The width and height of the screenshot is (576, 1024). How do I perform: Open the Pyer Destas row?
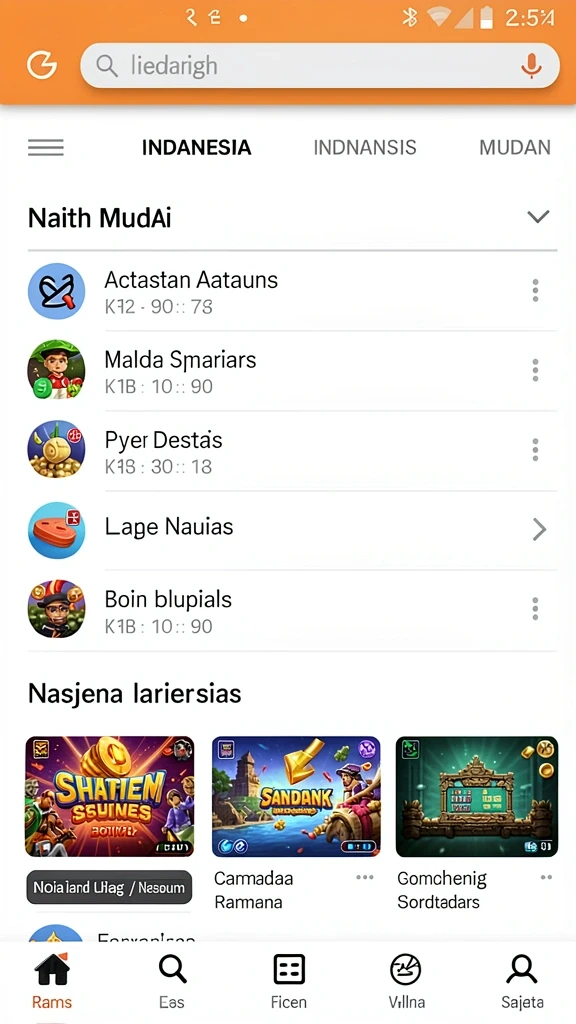click(x=292, y=451)
